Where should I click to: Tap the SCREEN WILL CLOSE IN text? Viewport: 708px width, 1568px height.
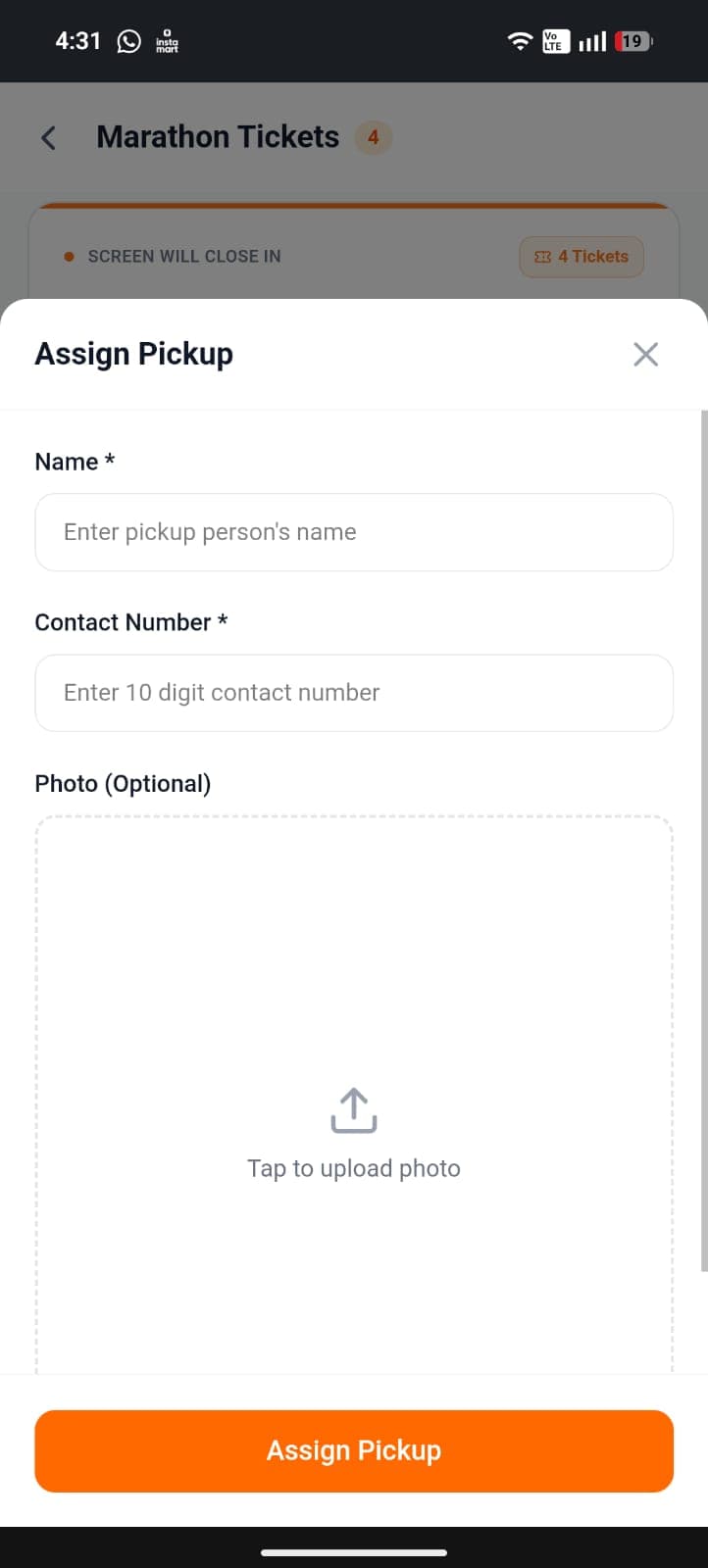(x=183, y=256)
